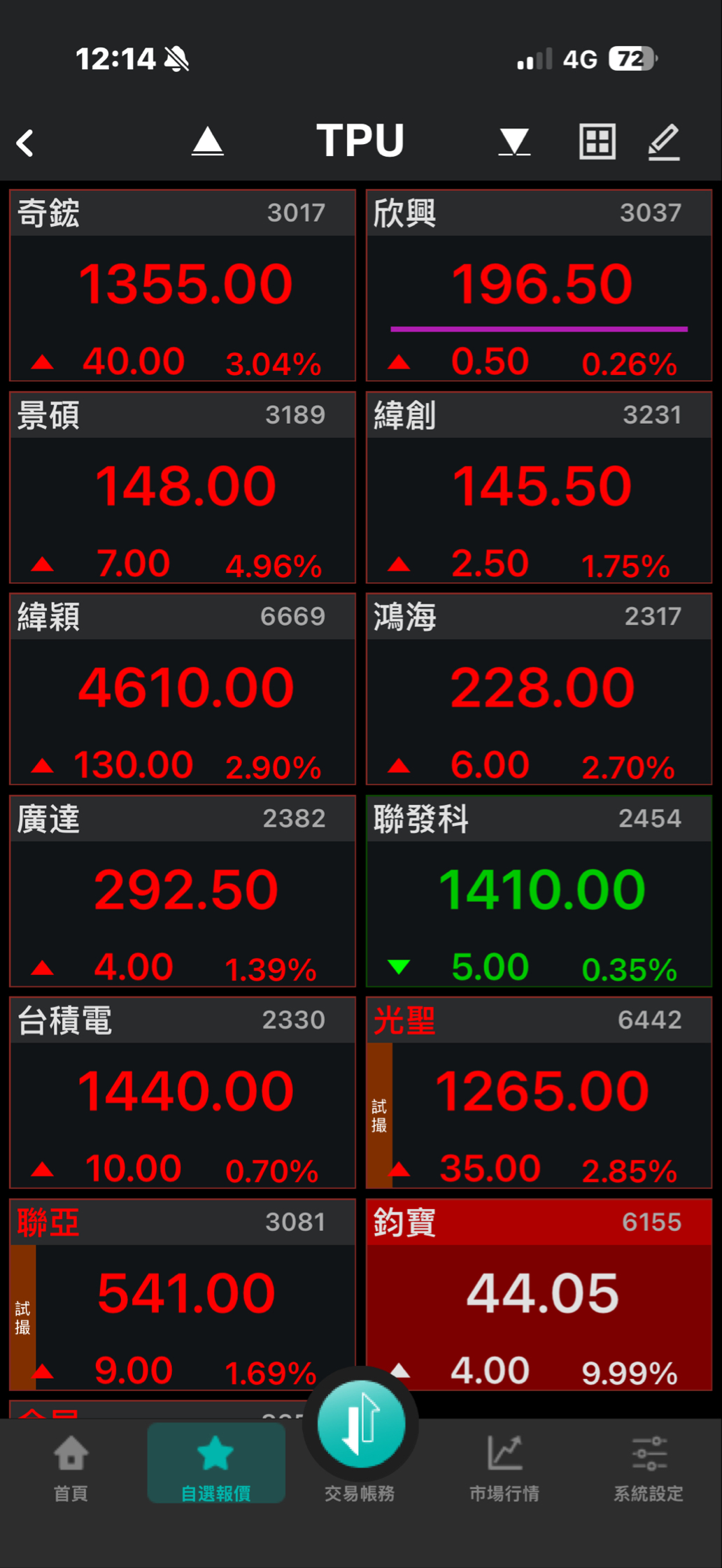722x1568 pixels.
Task: Open the 奇鋐 3017 stock card
Action: pyautogui.click(x=183, y=285)
